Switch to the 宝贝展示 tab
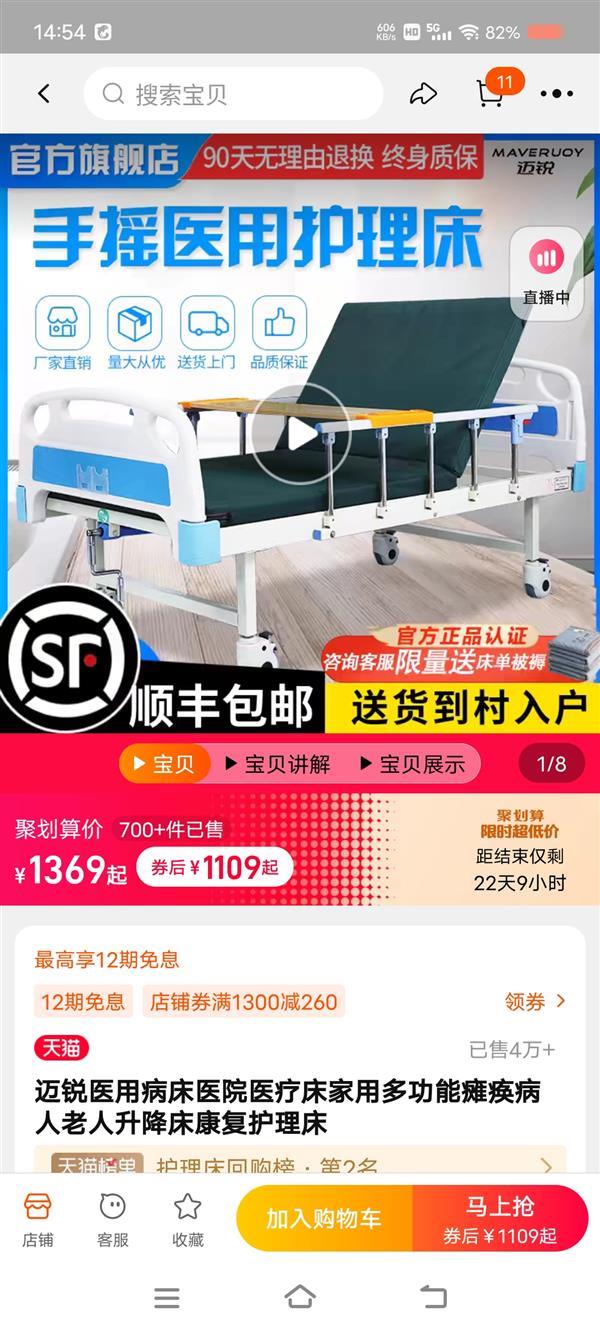Screen dimensions: 600x1333 coord(412,765)
